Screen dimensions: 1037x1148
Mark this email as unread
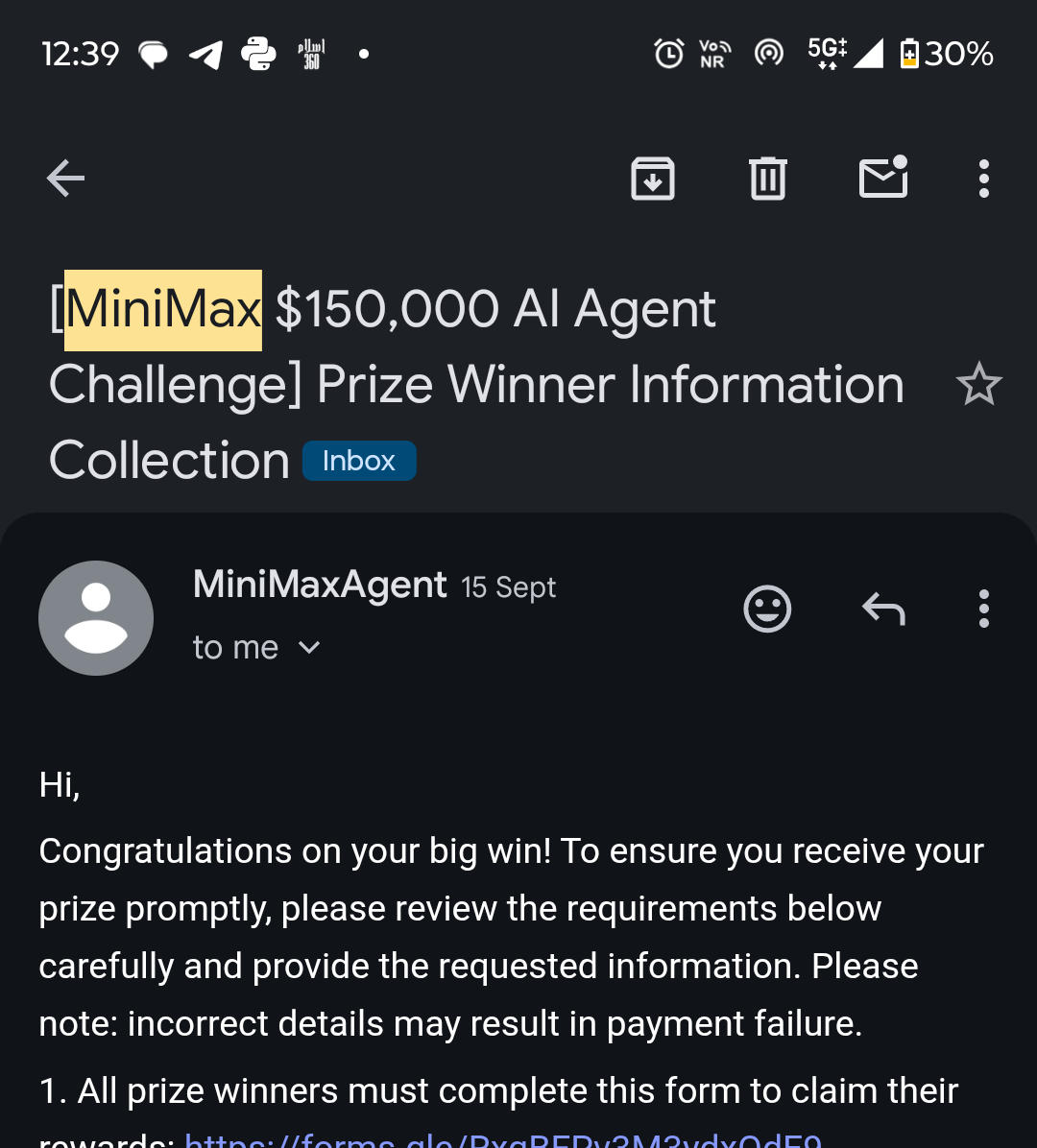tap(883, 178)
